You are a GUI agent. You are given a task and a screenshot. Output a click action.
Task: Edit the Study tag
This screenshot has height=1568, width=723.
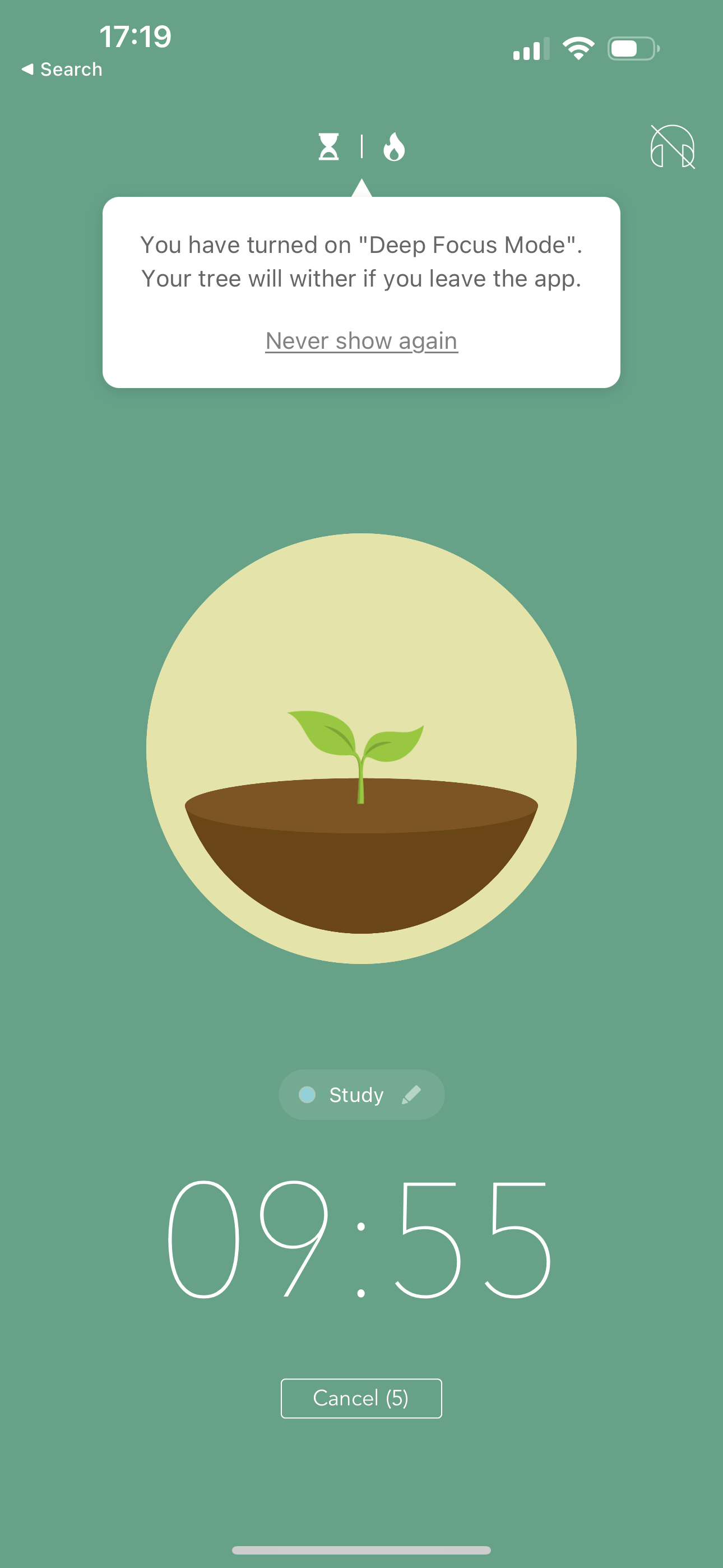(361, 1095)
